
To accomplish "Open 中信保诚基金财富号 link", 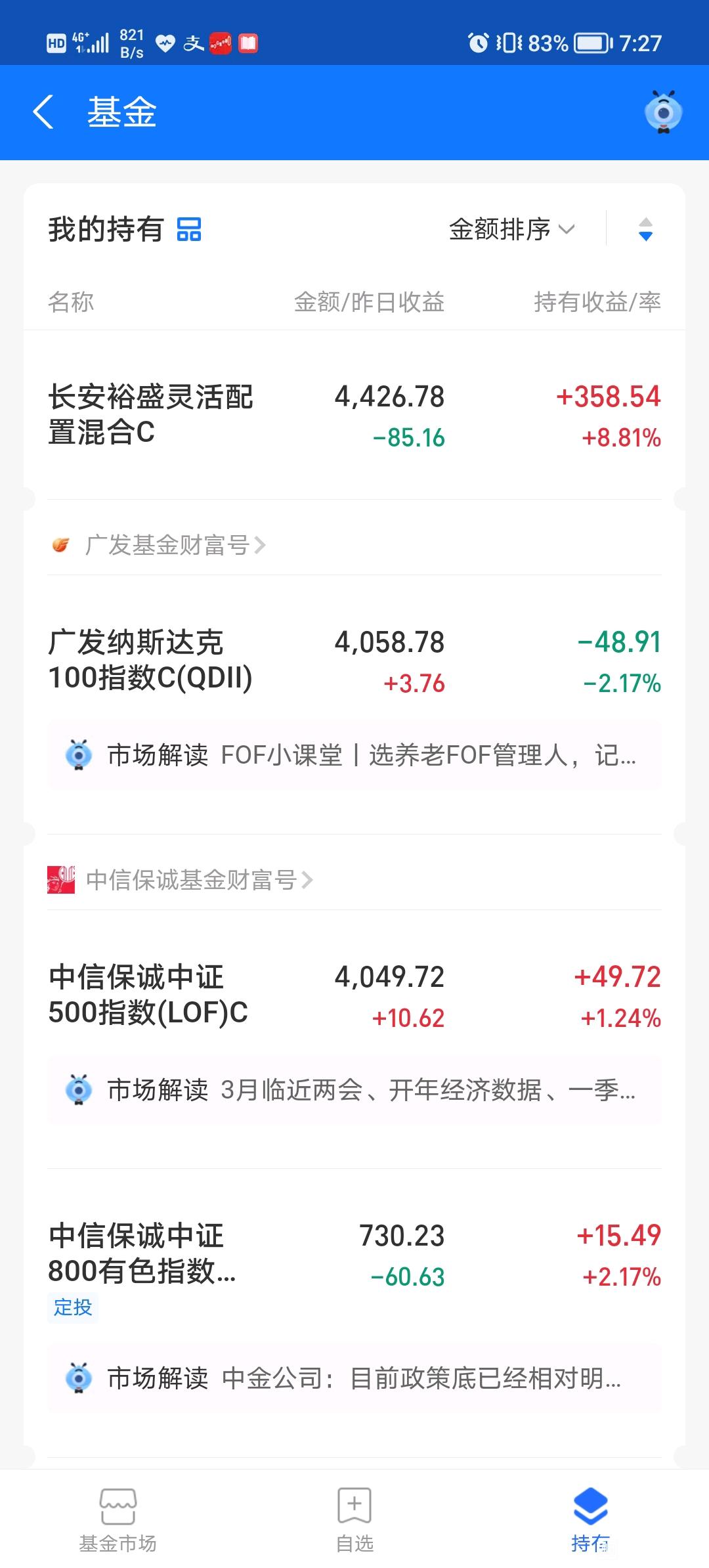I will point(181,880).
